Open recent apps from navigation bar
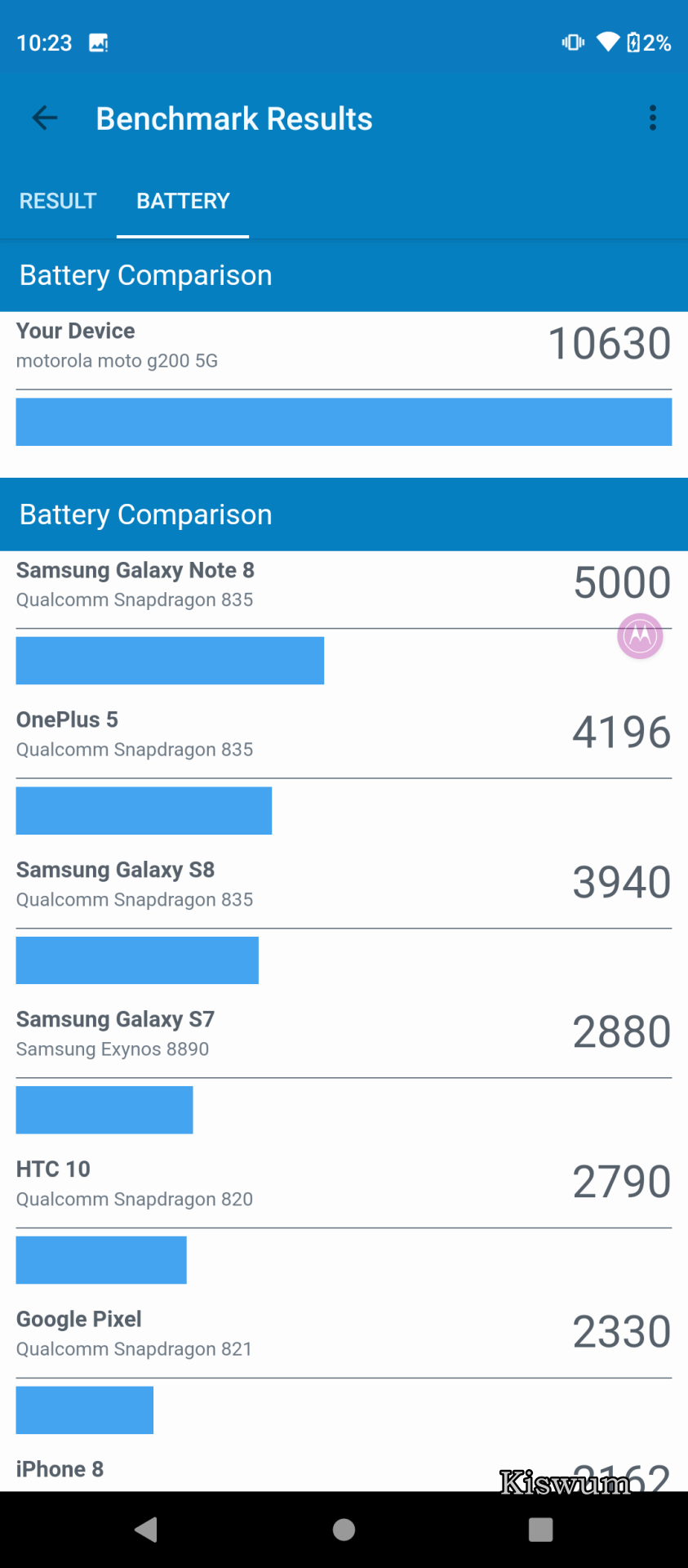The height and width of the screenshot is (1568, 688). coord(540,1530)
